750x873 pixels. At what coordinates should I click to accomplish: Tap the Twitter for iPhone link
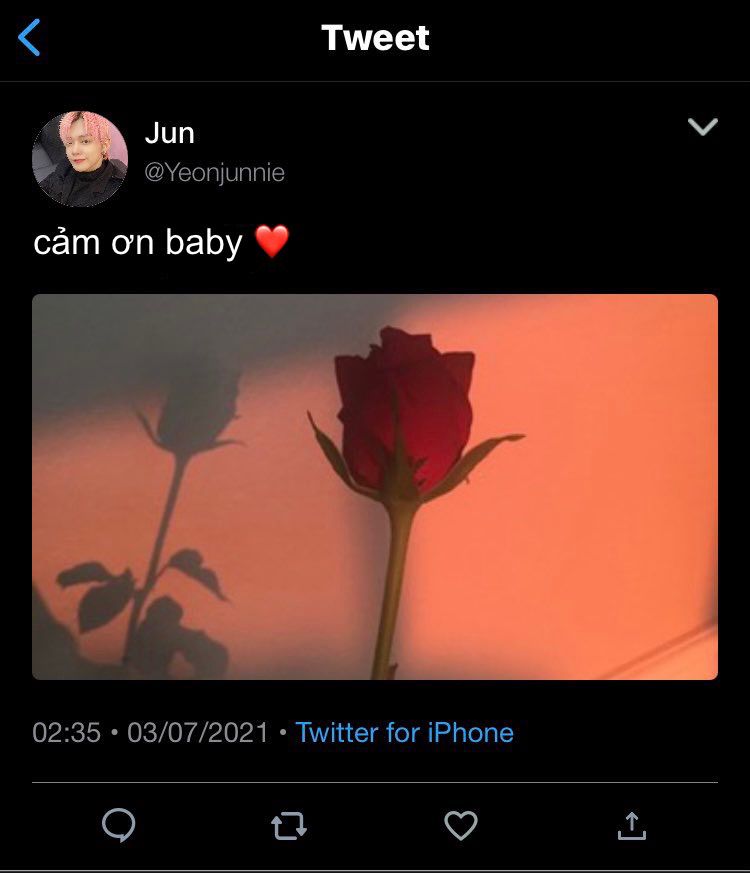click(x=404, y=733)
